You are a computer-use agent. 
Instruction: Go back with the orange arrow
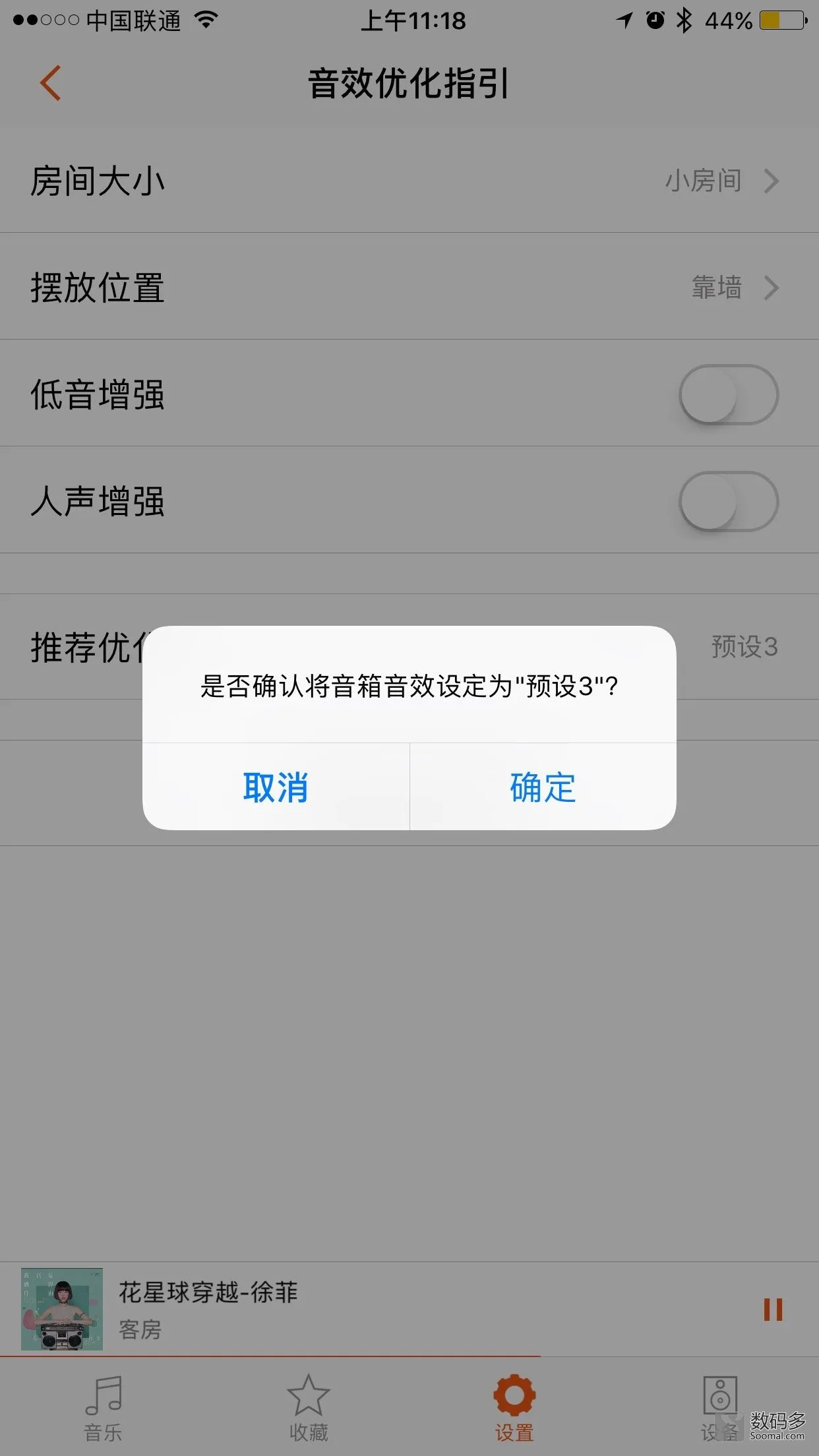pos(50,84)
